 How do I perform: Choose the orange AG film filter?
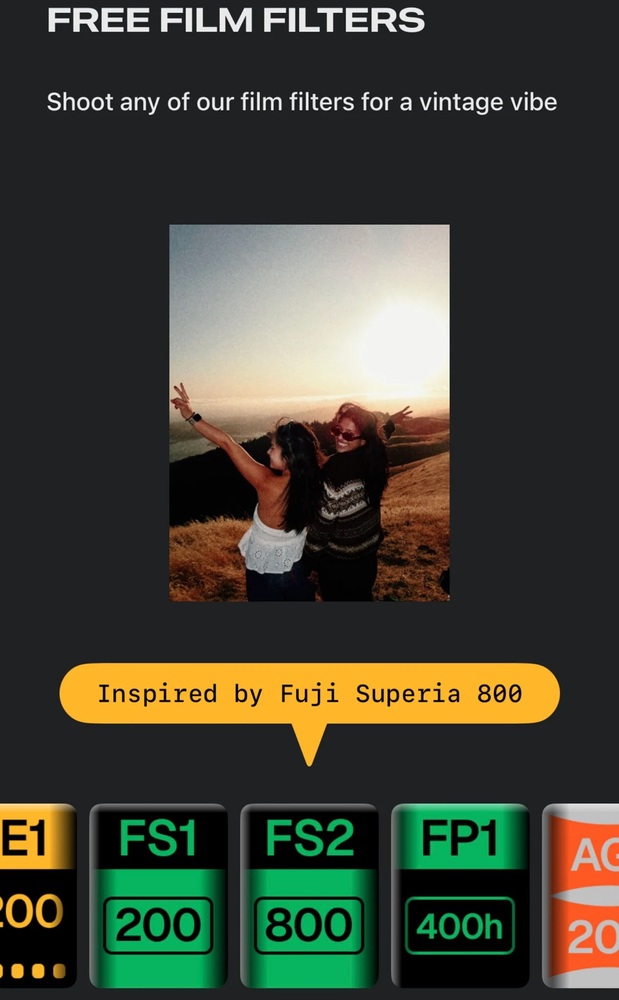coord(584,895)
